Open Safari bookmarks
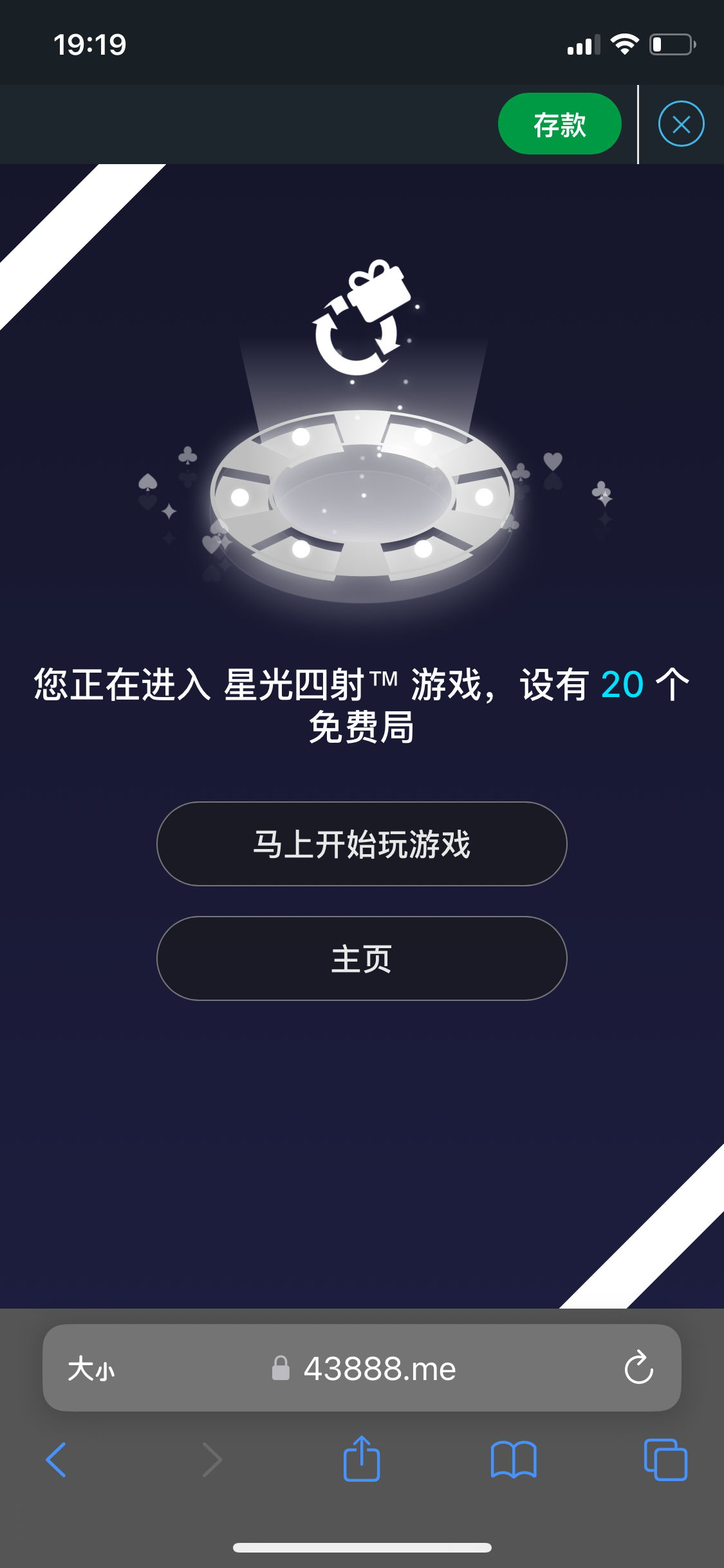Image resolution: width=724 pixels, height=1568 pixels. pos(513,1460)
